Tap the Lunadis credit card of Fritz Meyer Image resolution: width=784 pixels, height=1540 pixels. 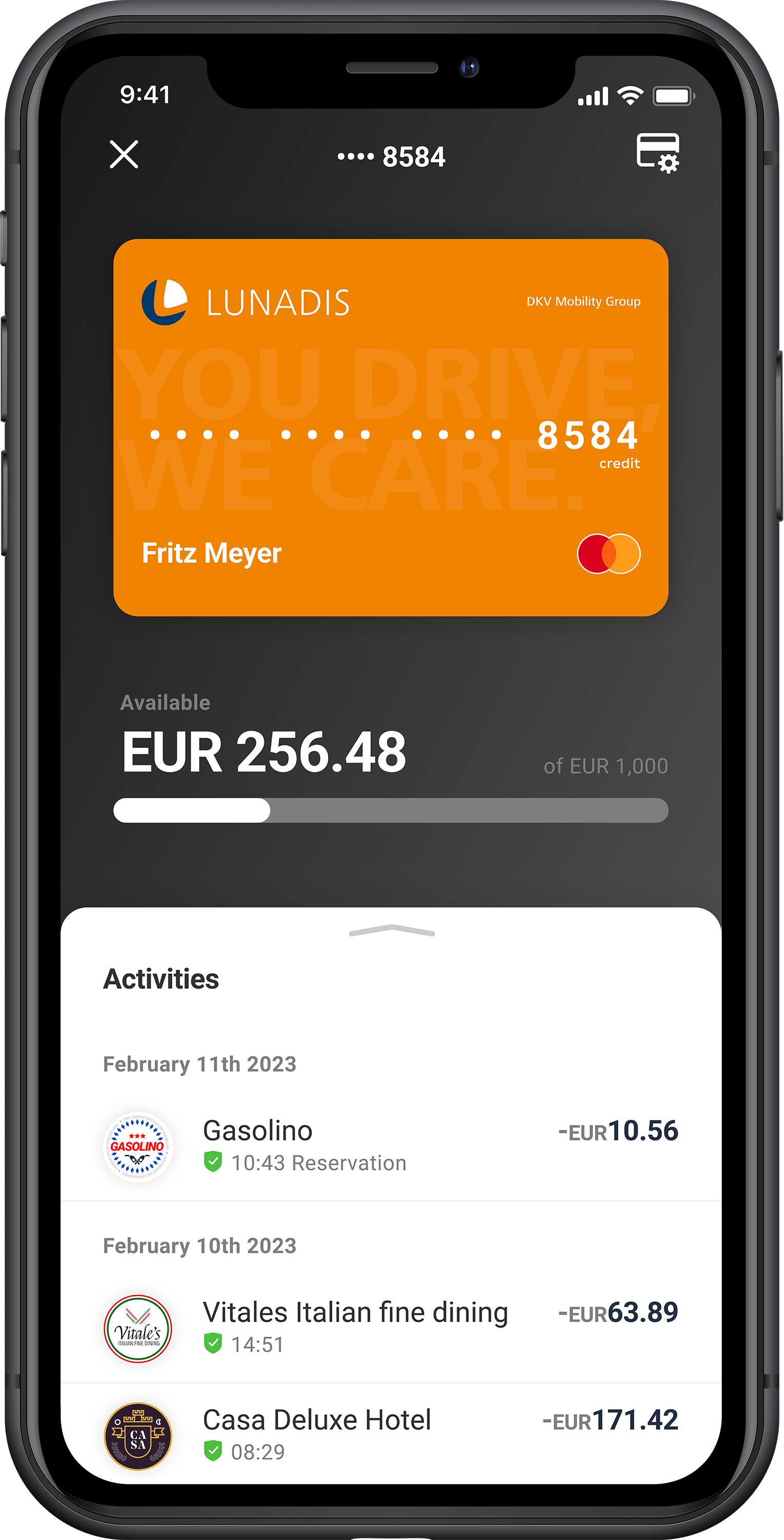pyautogui.click(x=391, y=428)
